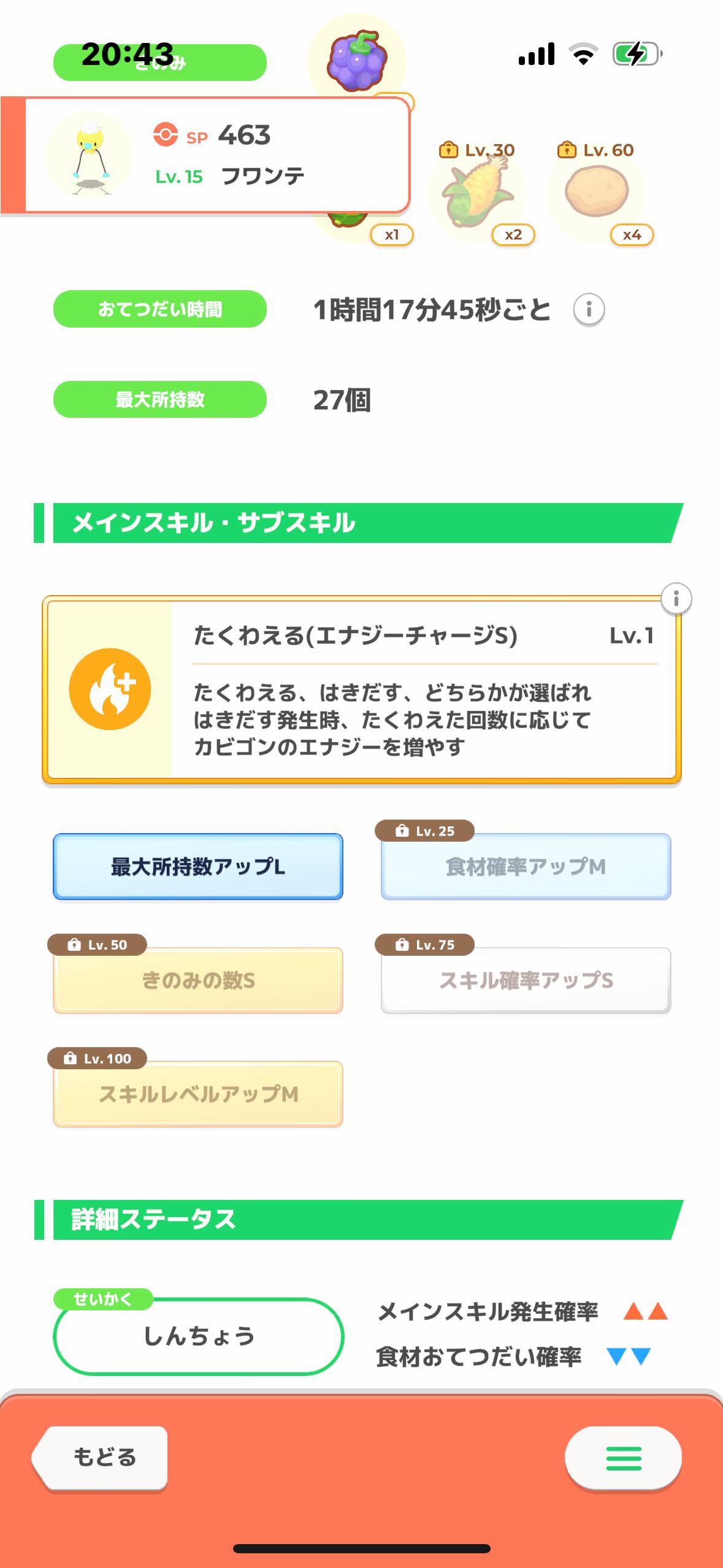The image size is (723, 1568).
Task: Open info icon beside おてつだい時間
Action: (x=589, y=309)
